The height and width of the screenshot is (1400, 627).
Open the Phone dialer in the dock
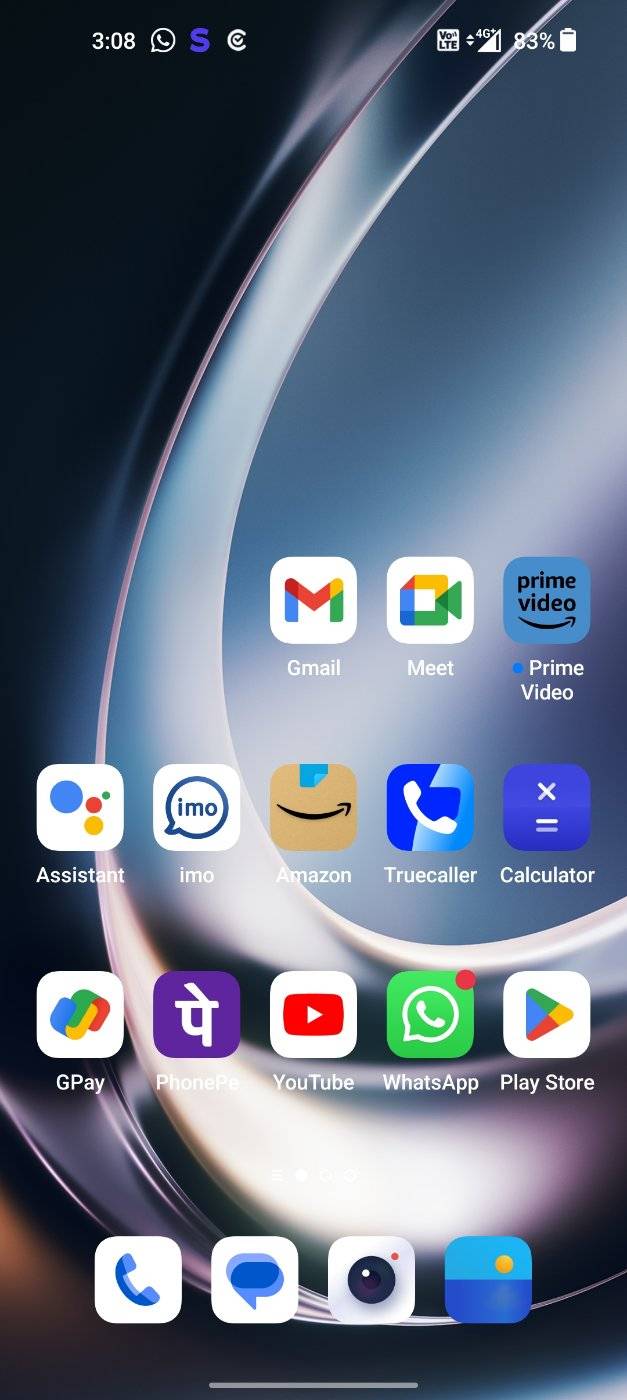click(x=138, y=1279)
